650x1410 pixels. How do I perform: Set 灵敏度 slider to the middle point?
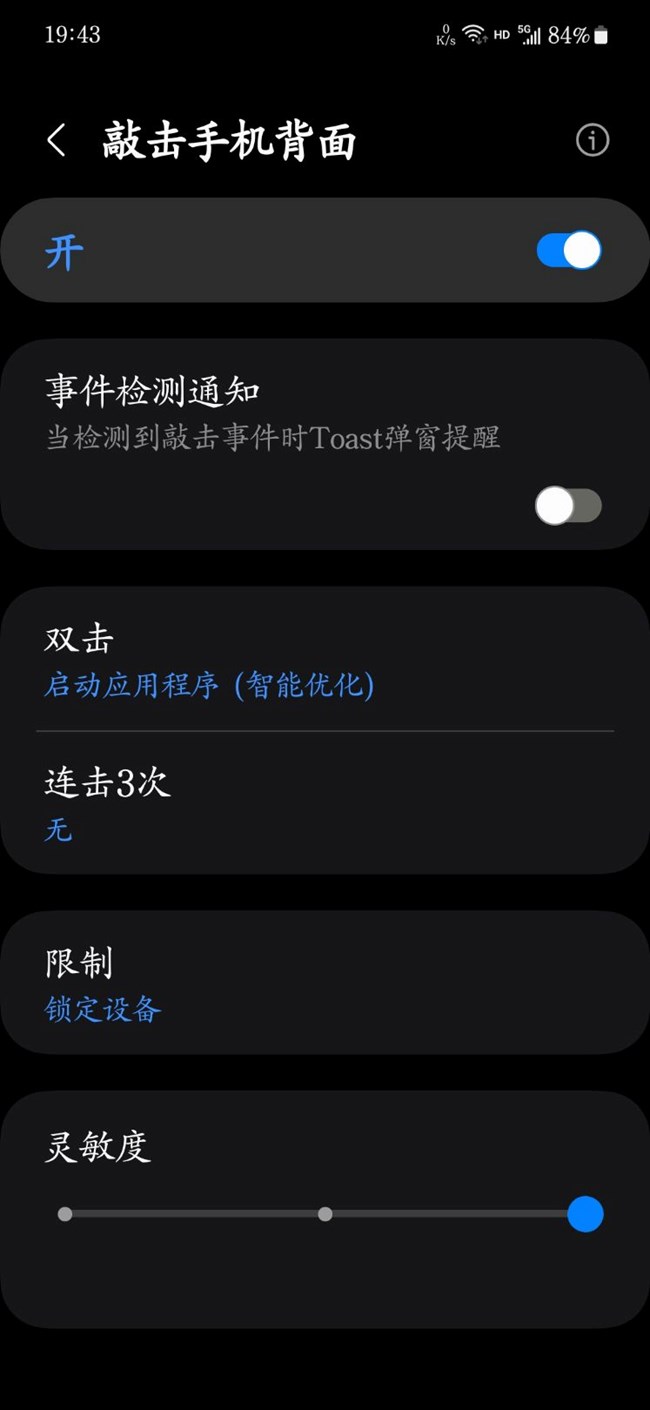[325, 1214]
